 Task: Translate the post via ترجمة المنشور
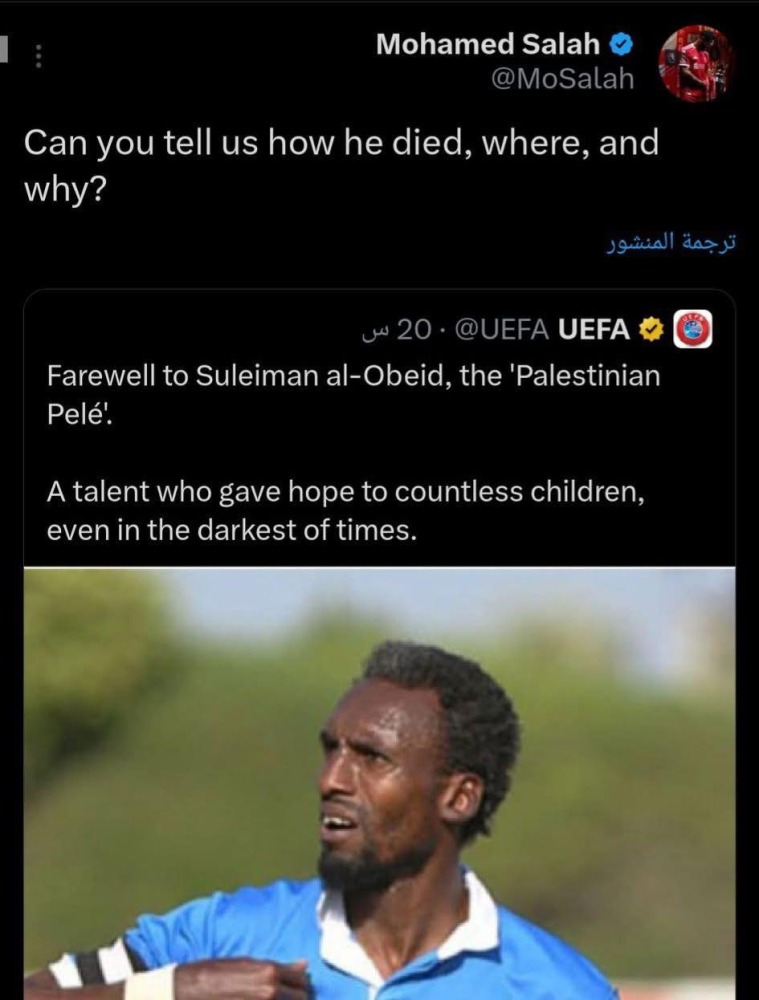[672, 242]
